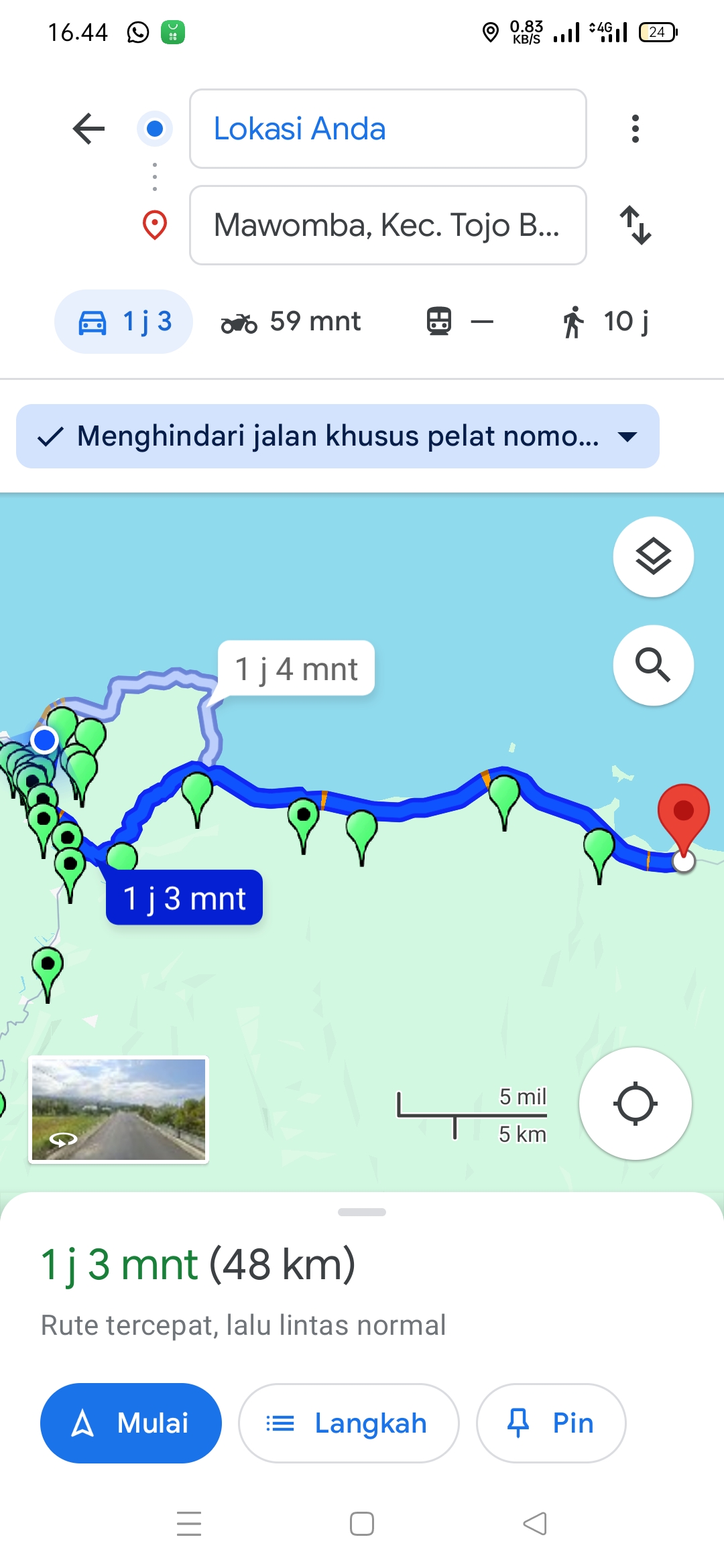Open the three-dot overflow menu
724x1568 pixels.
(x=635, y=129)
